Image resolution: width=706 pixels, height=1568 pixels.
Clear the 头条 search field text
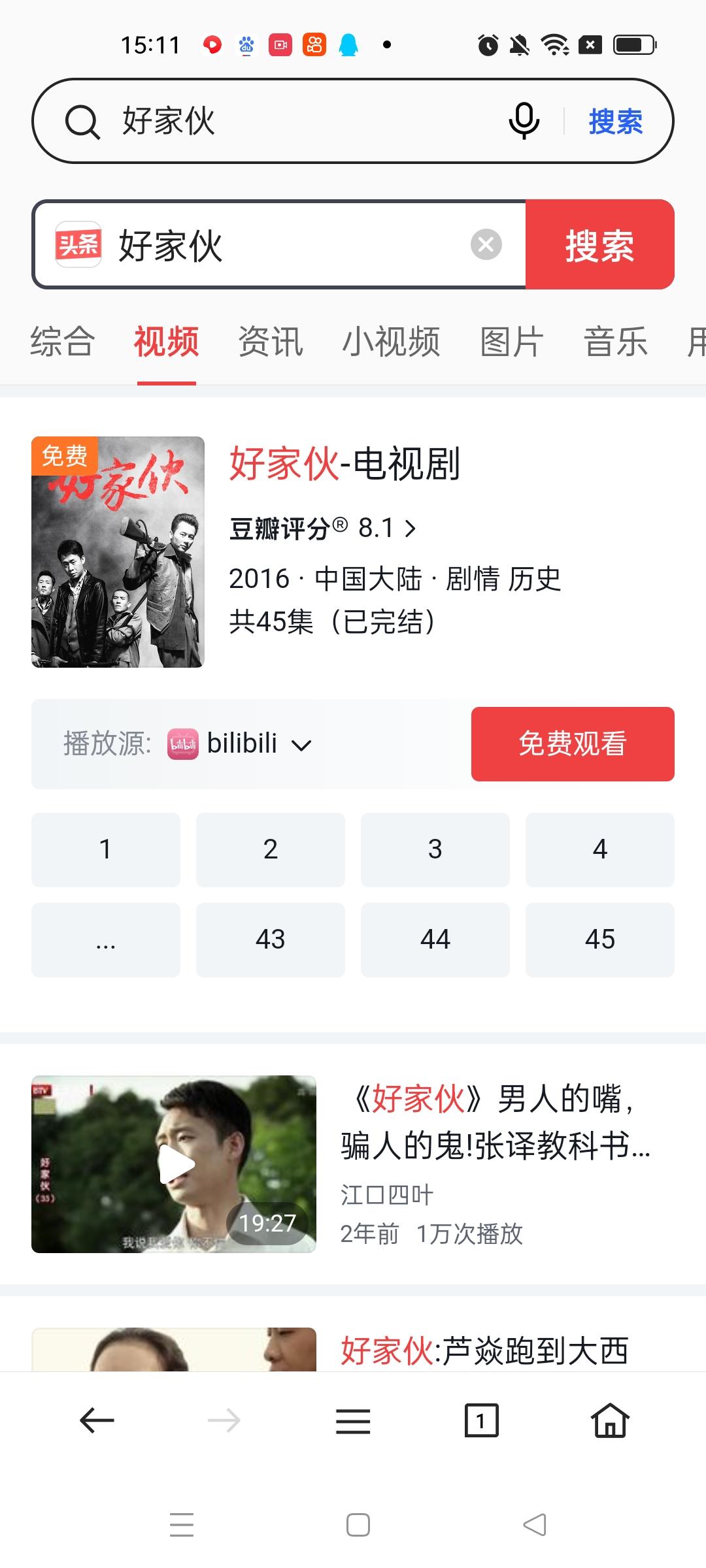486,245
